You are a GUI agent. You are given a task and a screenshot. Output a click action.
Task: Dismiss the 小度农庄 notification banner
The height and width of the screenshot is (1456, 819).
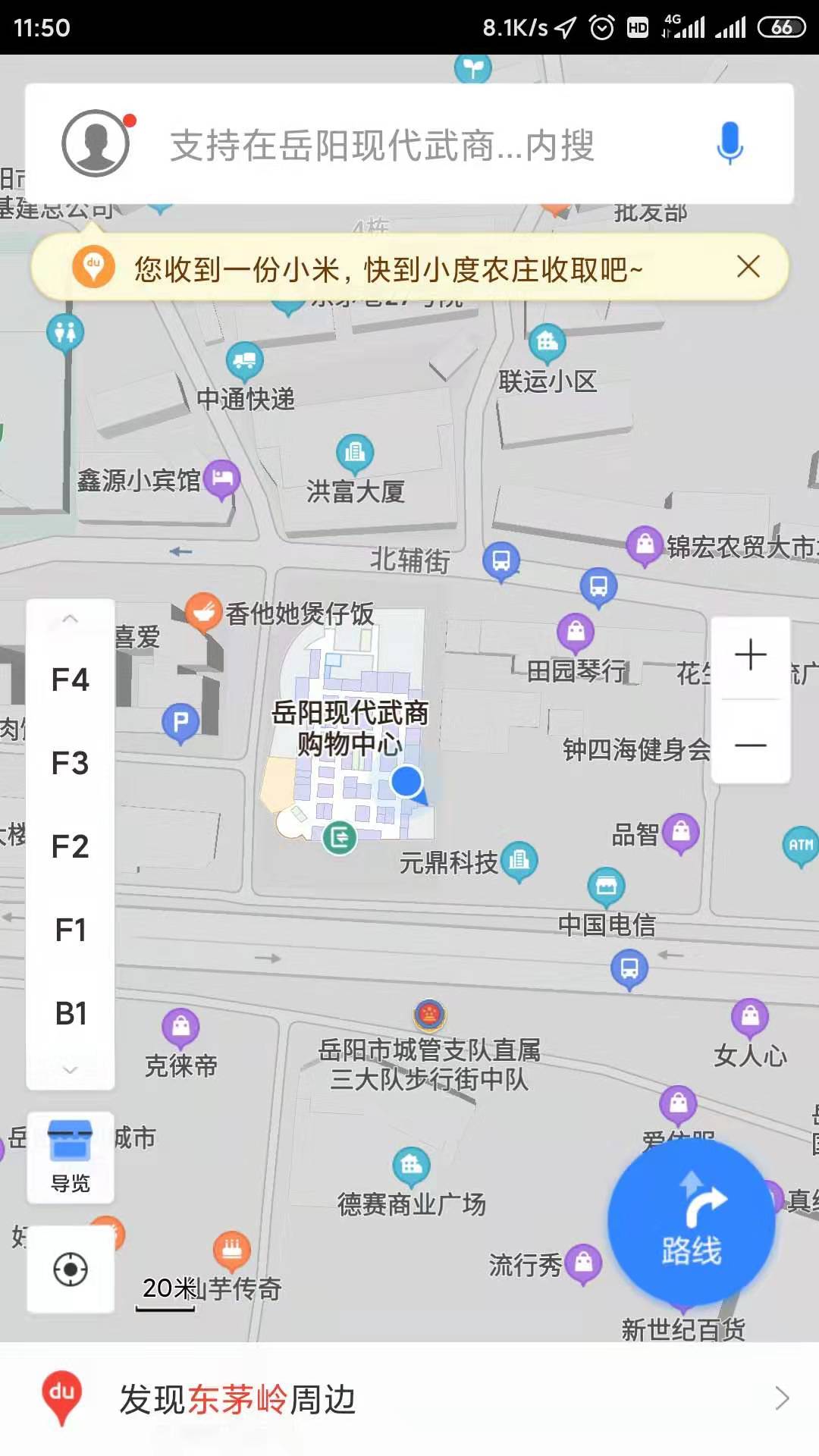coord(748,267)
